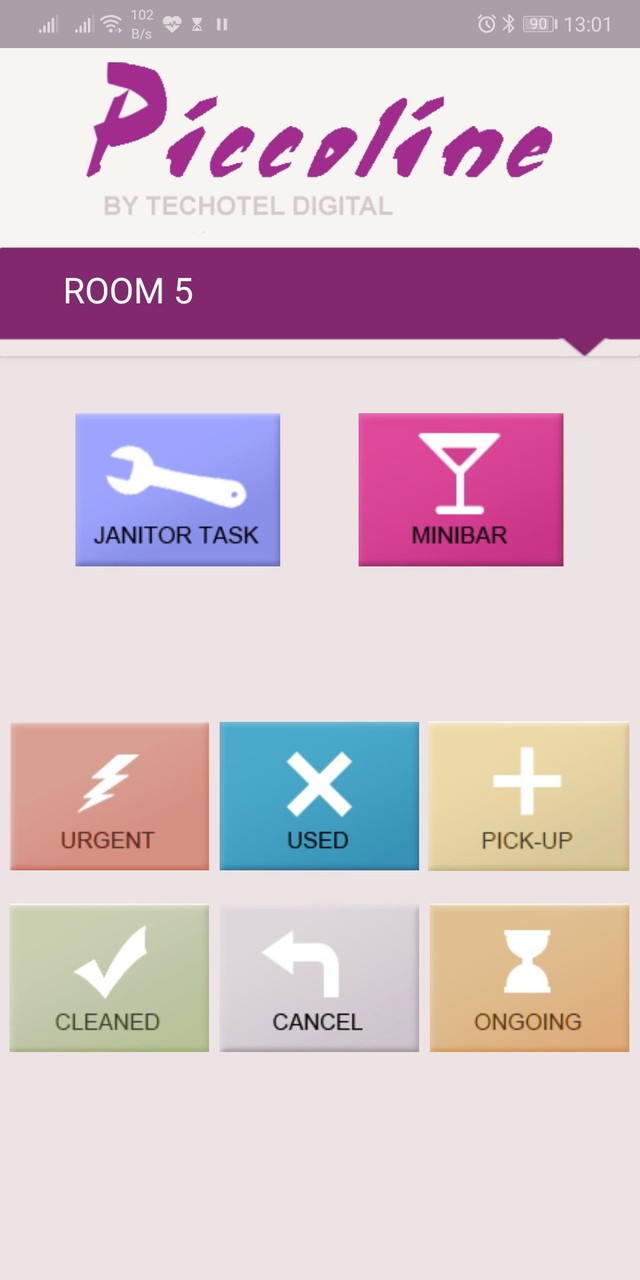640x1280 pixels.
Task: Mark the room as Cleaned
Action: pos(109,978)
